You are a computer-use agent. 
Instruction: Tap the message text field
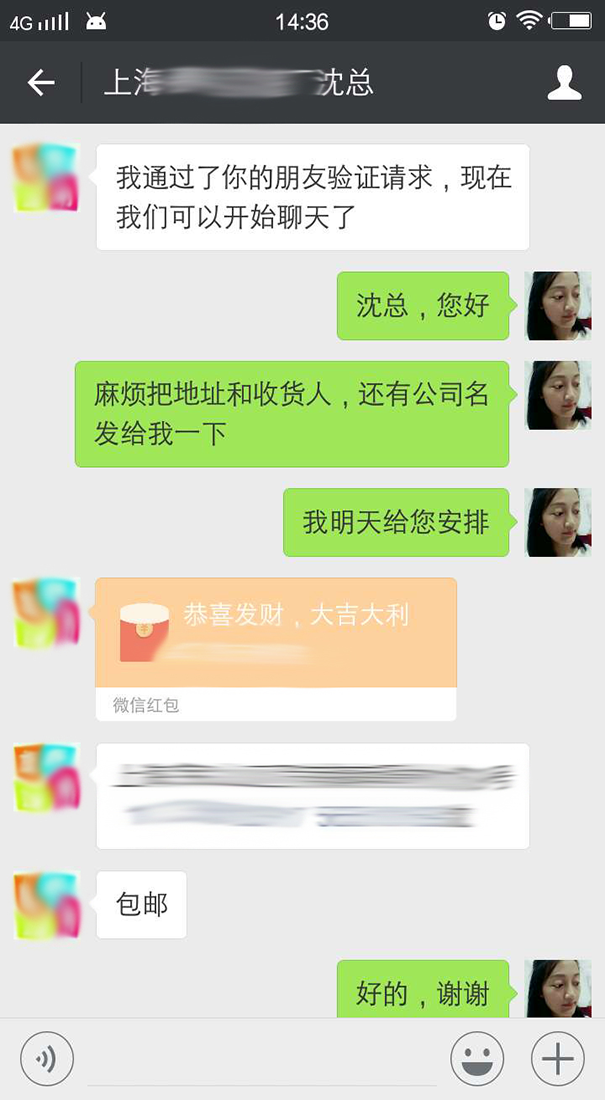[x=262, y=1060]
